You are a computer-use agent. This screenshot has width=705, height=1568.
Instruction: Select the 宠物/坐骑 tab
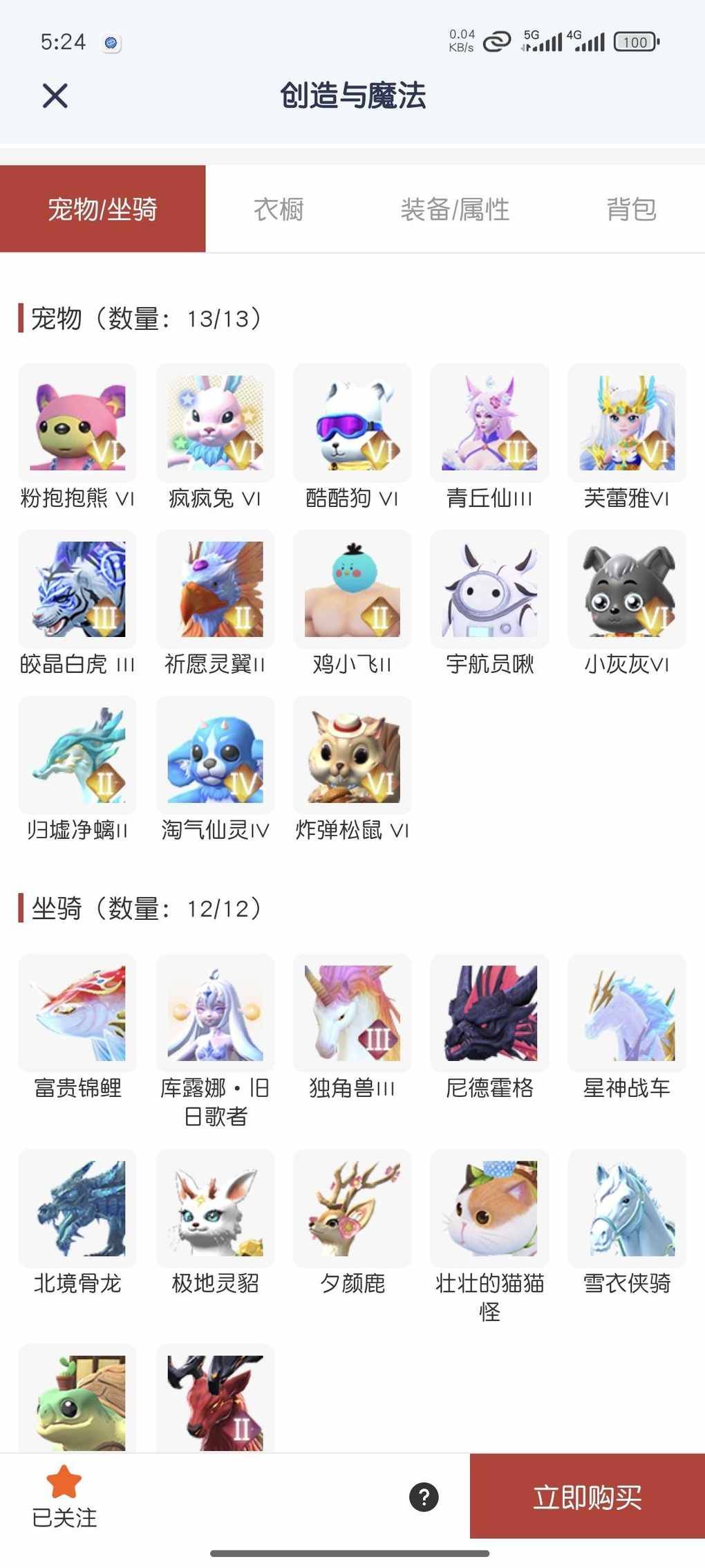click(102, 209)
